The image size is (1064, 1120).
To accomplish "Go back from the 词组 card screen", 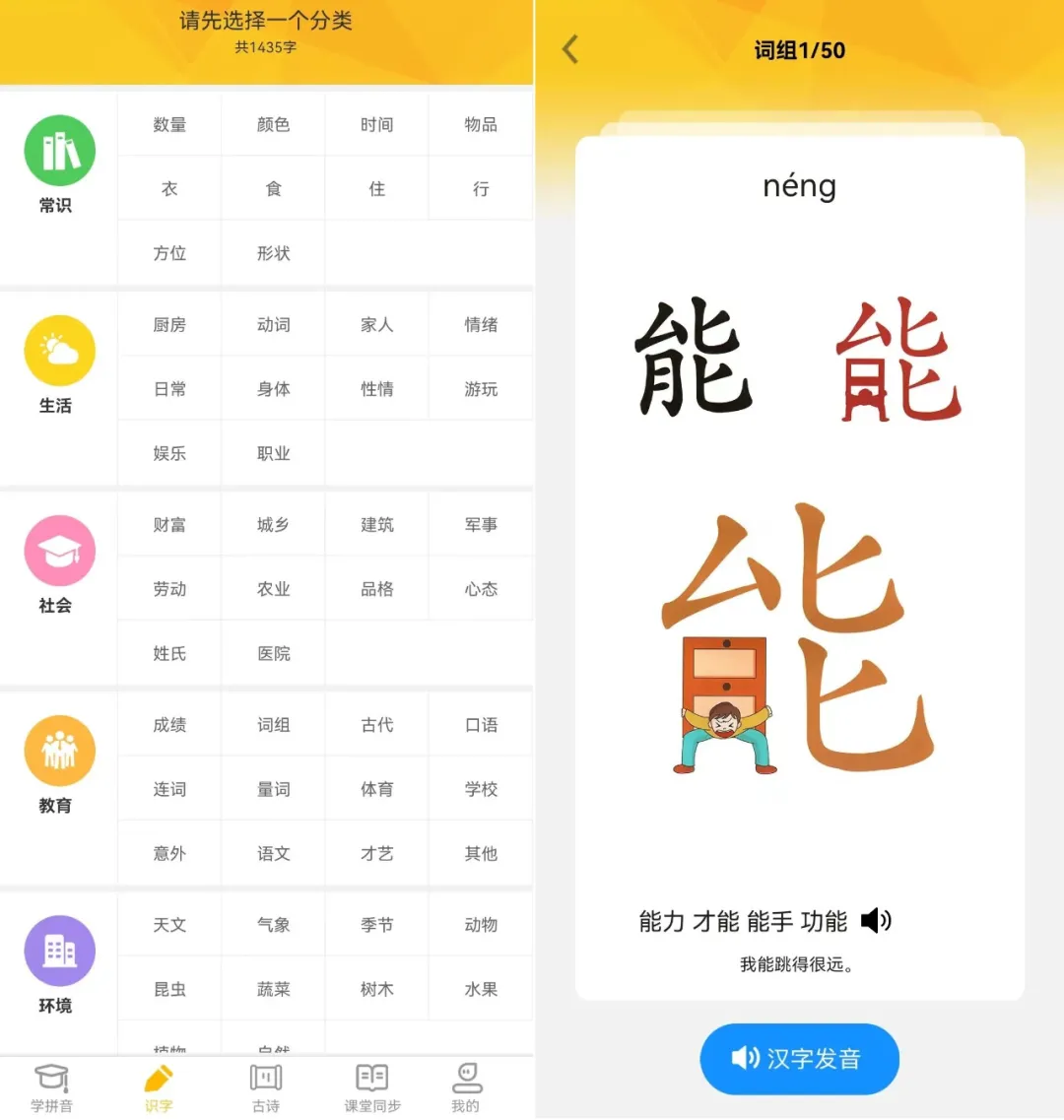I will point(570,49).
